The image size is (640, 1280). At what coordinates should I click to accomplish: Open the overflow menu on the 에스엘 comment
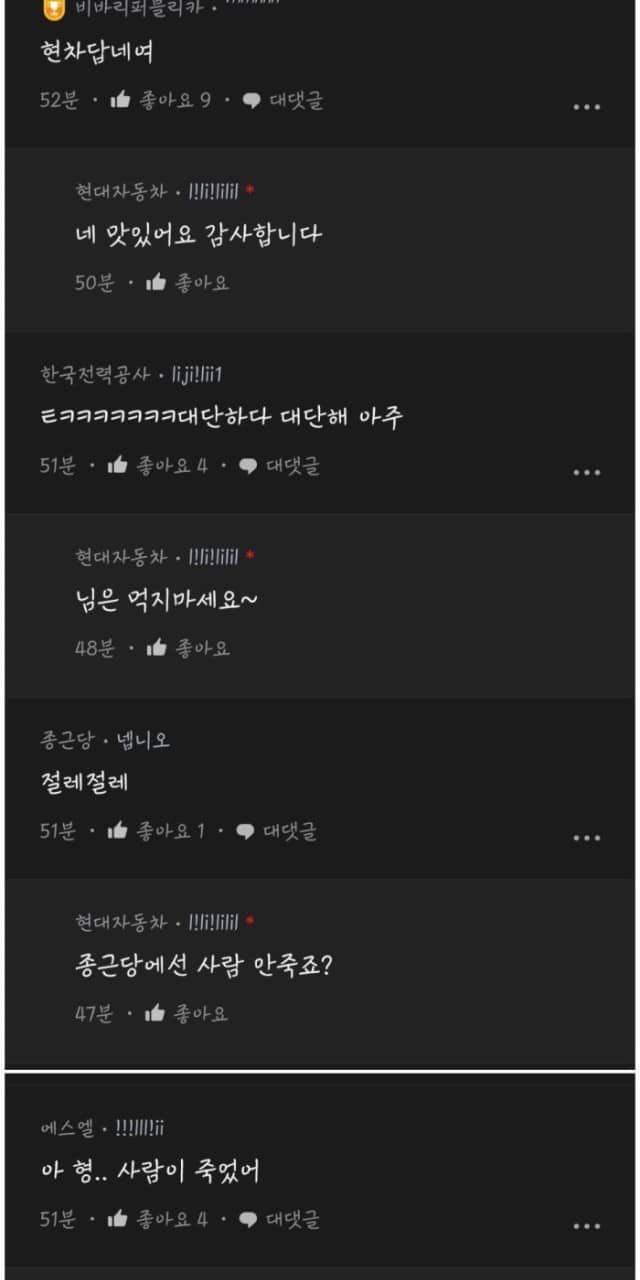coord(587,1226)
